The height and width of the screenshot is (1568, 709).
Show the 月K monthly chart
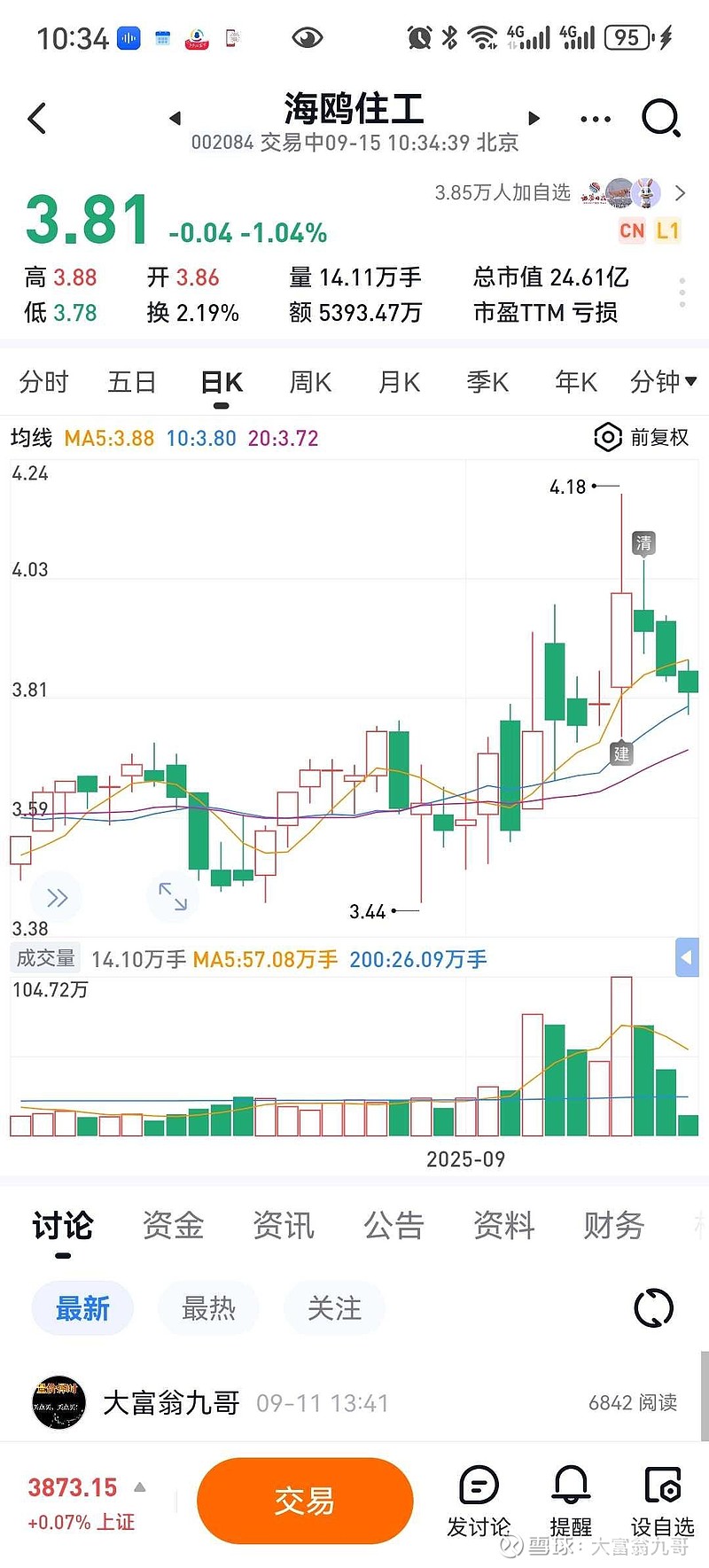[x=399, y=382]
